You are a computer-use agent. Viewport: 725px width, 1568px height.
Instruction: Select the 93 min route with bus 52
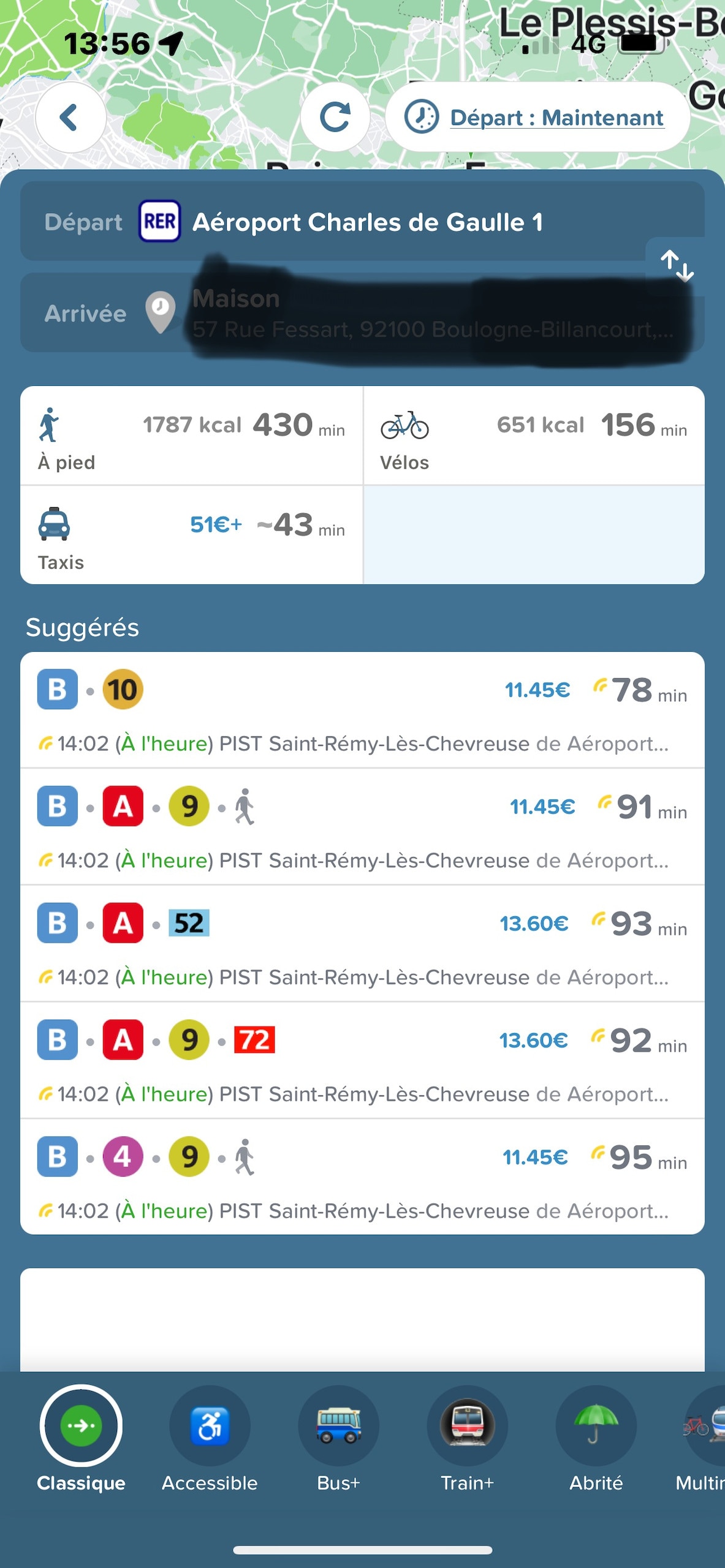coord(362,944)
